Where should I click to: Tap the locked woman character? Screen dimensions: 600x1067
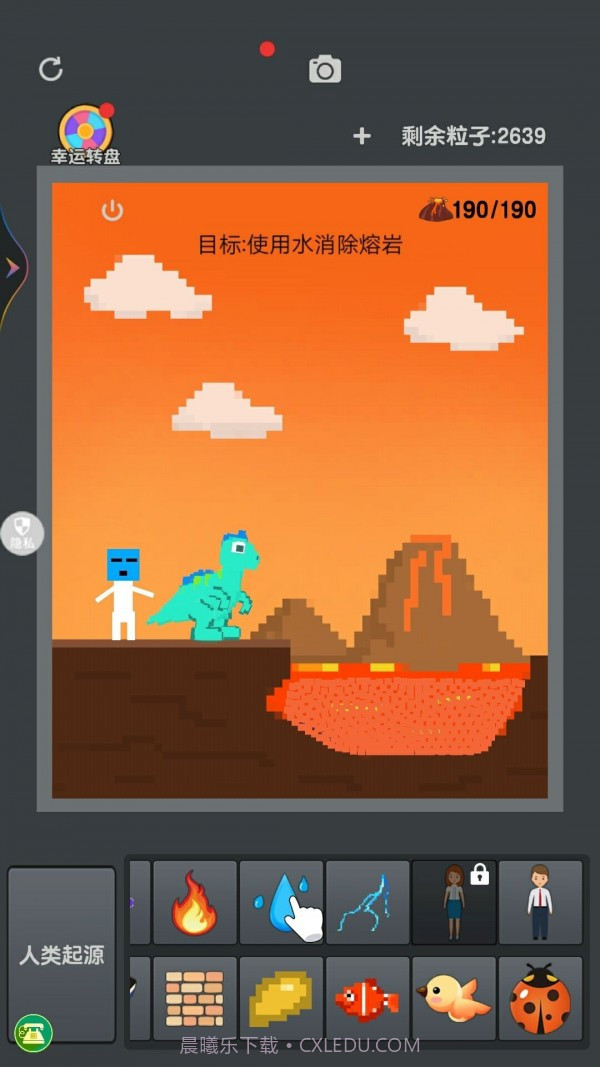(x=454, y=902)
